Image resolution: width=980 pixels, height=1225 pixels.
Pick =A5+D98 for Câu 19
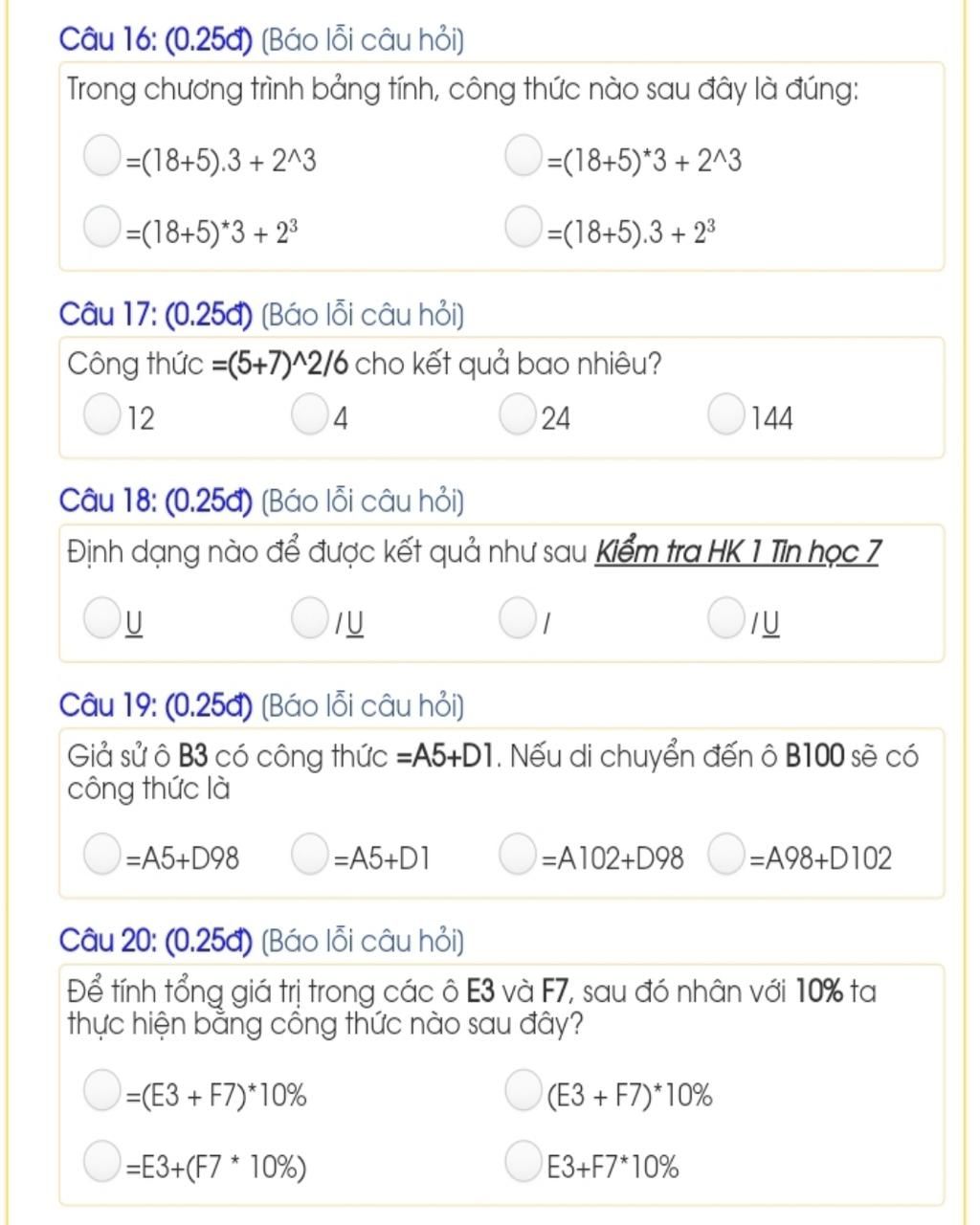(101, 854)
